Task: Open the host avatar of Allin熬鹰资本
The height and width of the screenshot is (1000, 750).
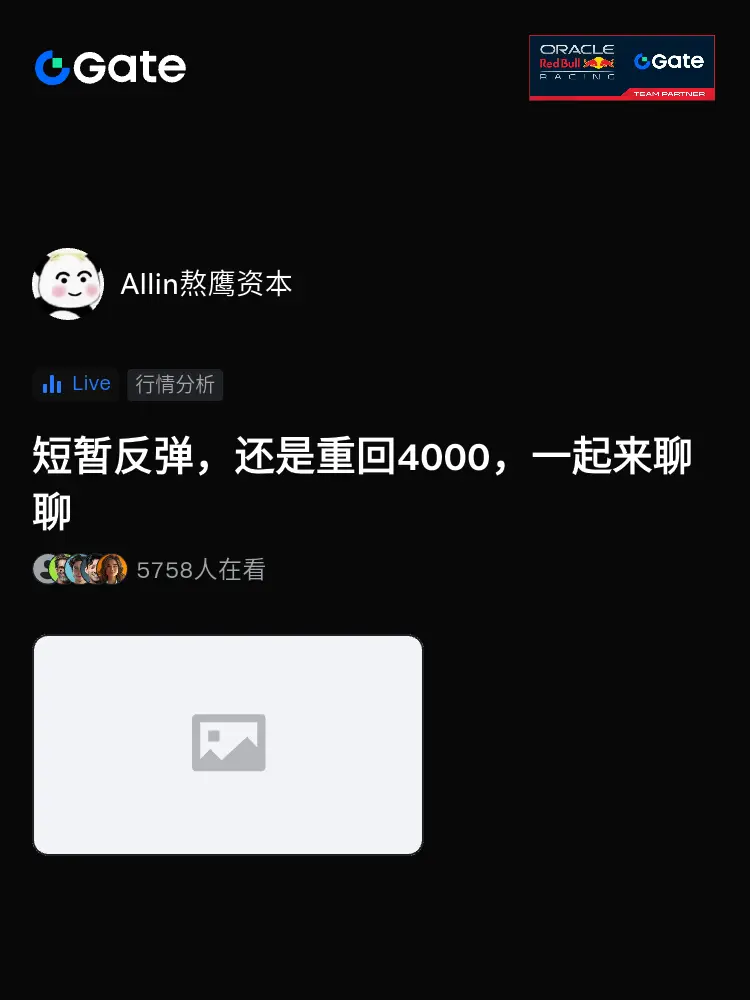Action: (68, 284)
